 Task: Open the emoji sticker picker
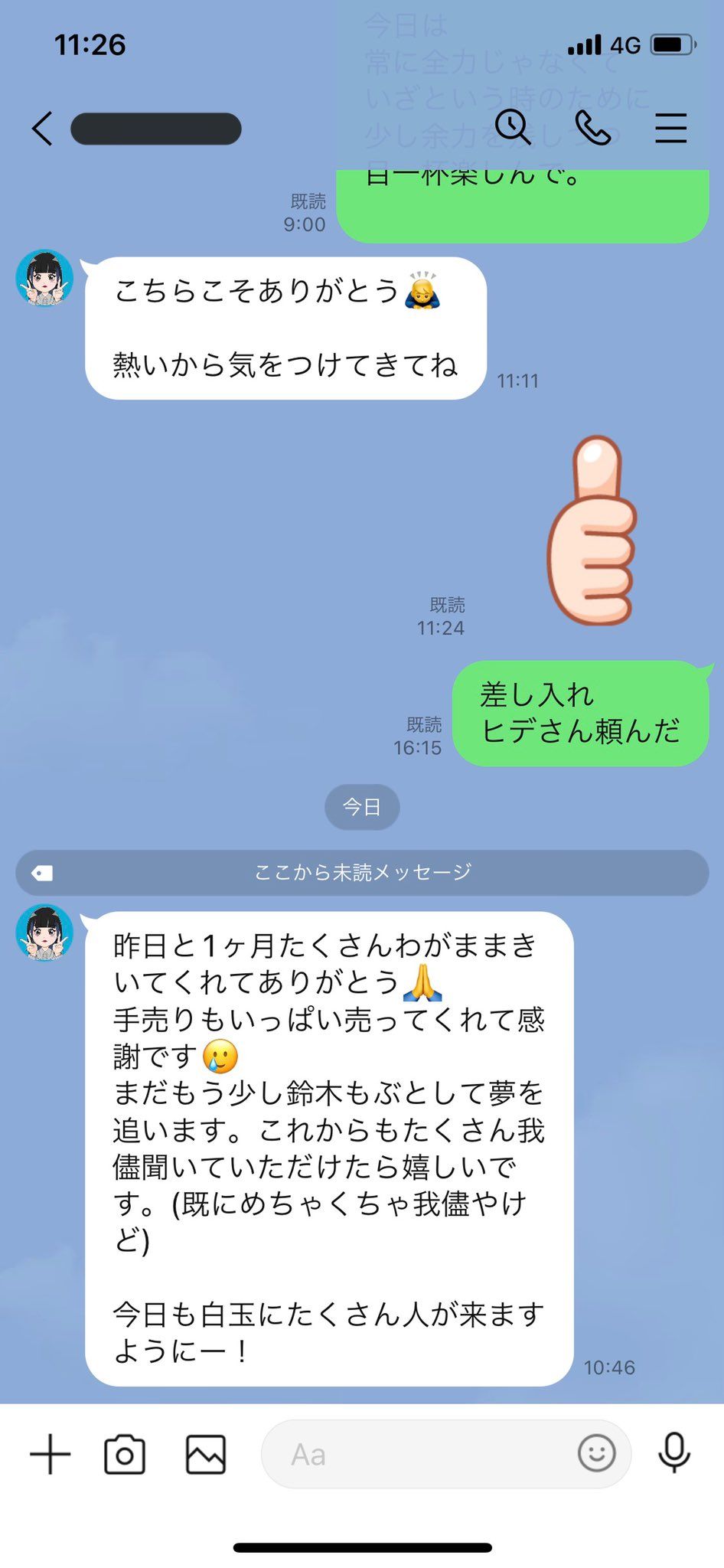point(596,1452)
